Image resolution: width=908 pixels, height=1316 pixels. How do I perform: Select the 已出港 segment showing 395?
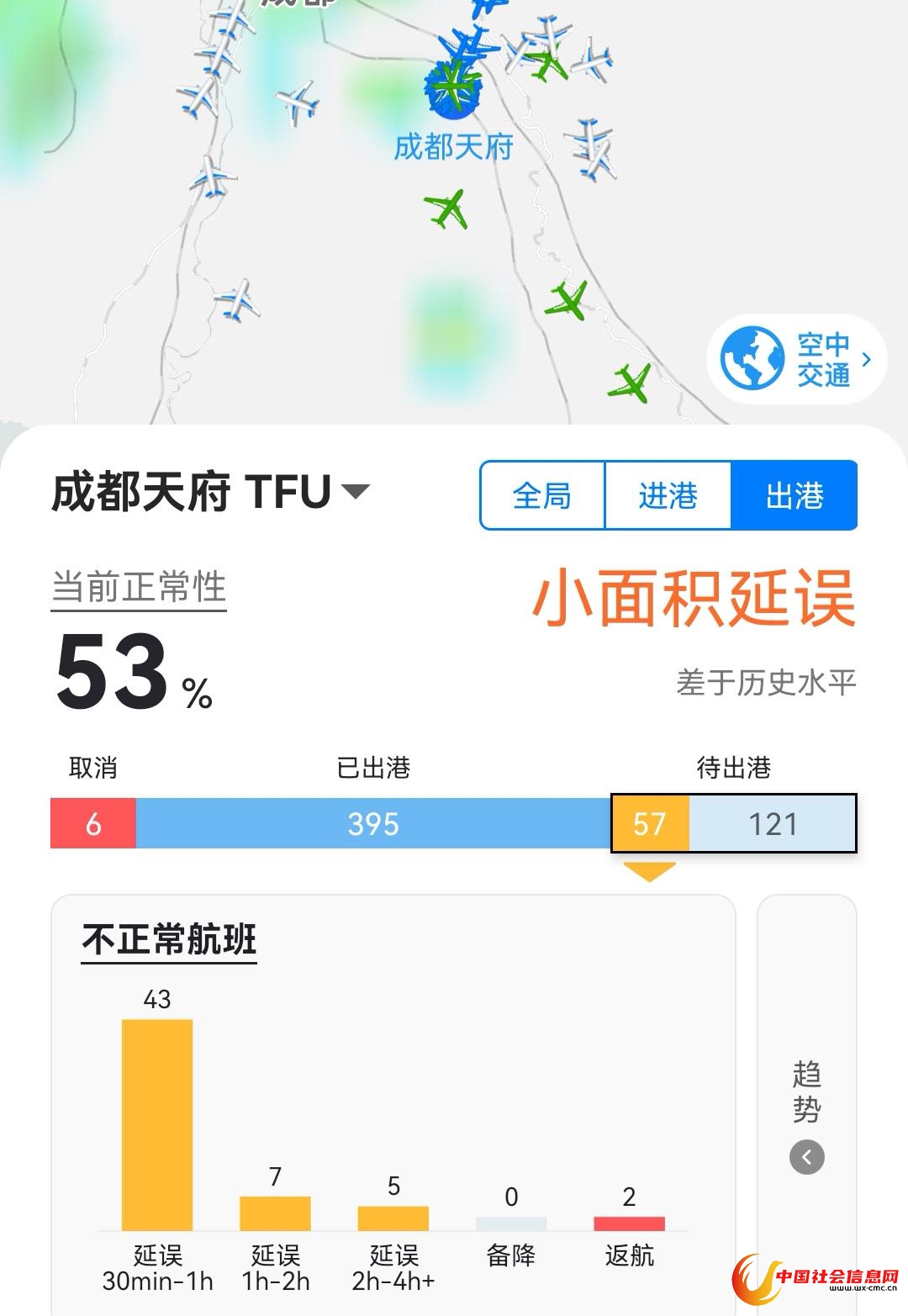point(373,823)
